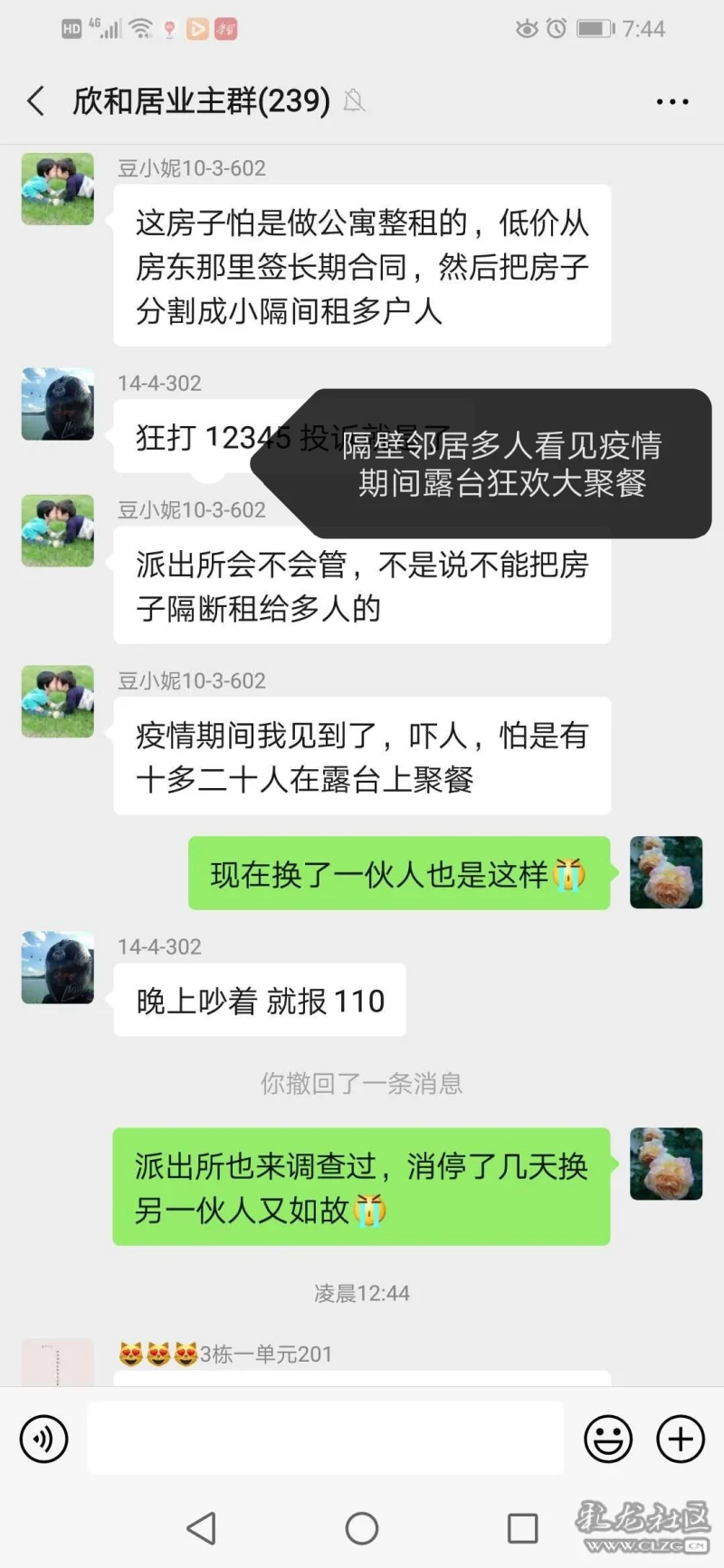Tap the system home button
Image resolution: width=724 pixels, height=1568 pixels.
362,1528
